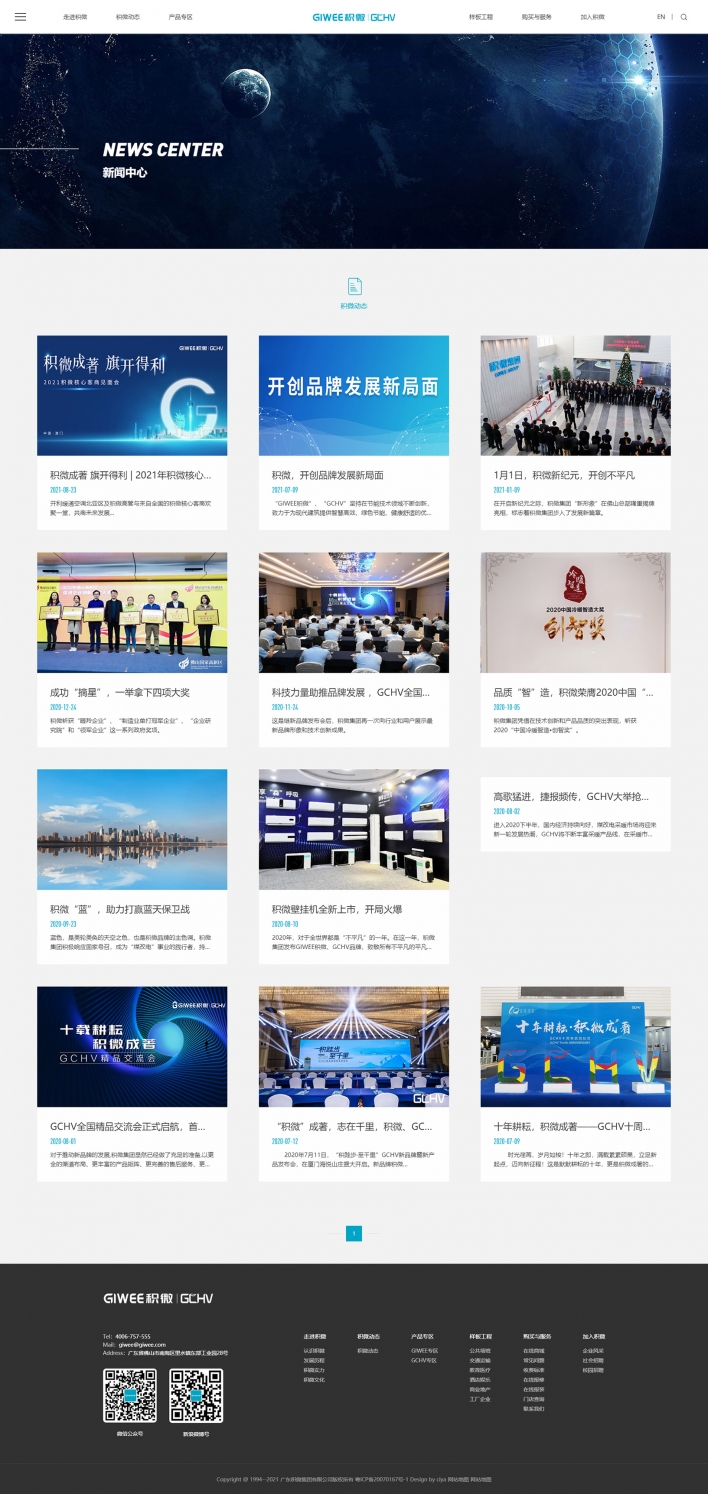This screenshot has height=1494, width=708.
Task: Go to 走进积微 in the top navigation
Action: tap(75, 17)
